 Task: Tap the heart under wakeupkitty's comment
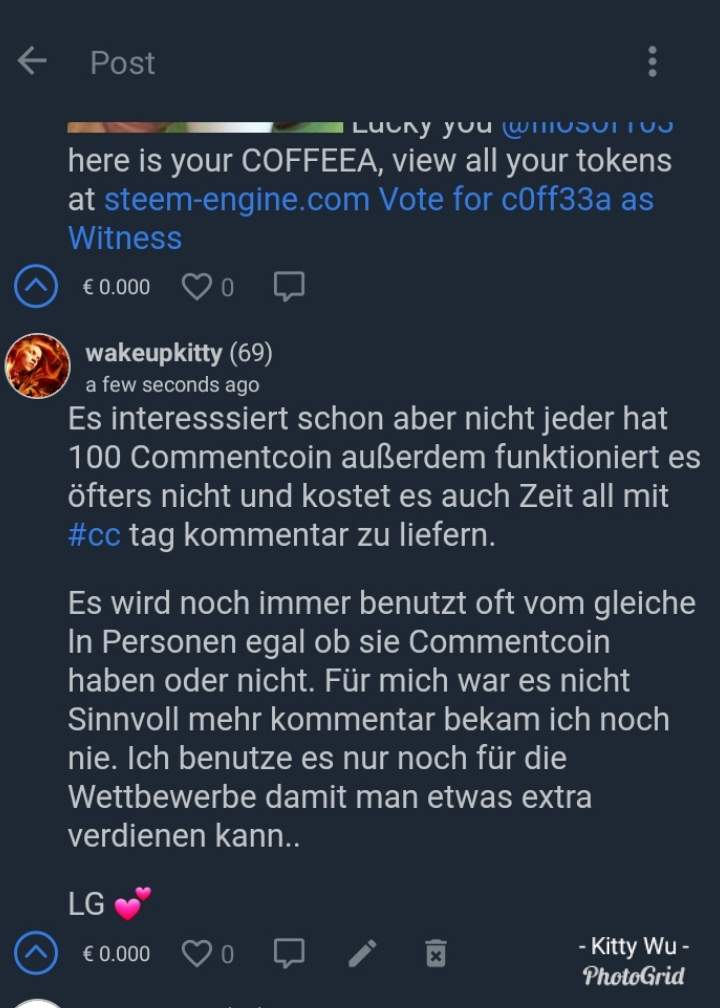point(197,954)
